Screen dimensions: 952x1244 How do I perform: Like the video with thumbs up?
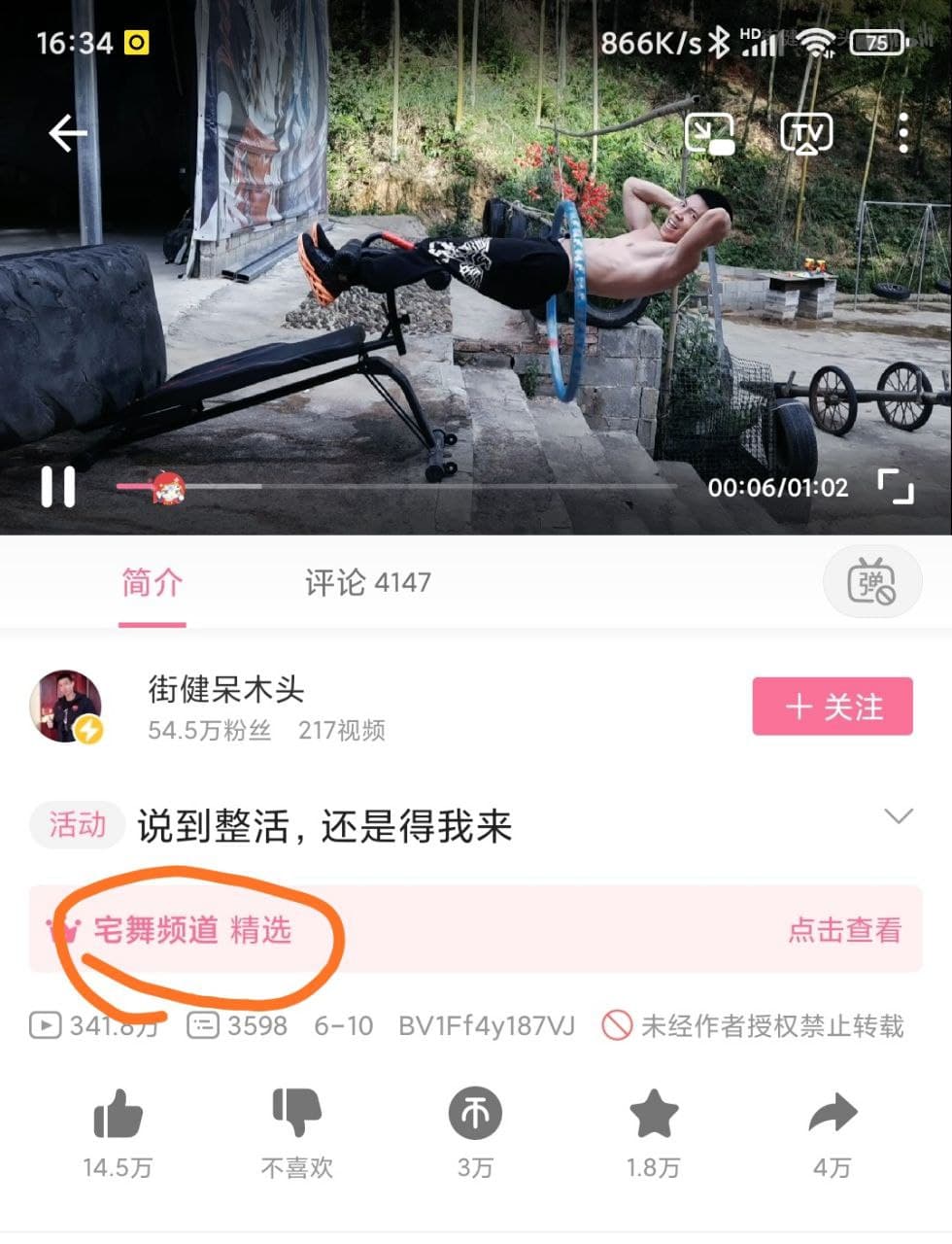tap(118, 1115)
